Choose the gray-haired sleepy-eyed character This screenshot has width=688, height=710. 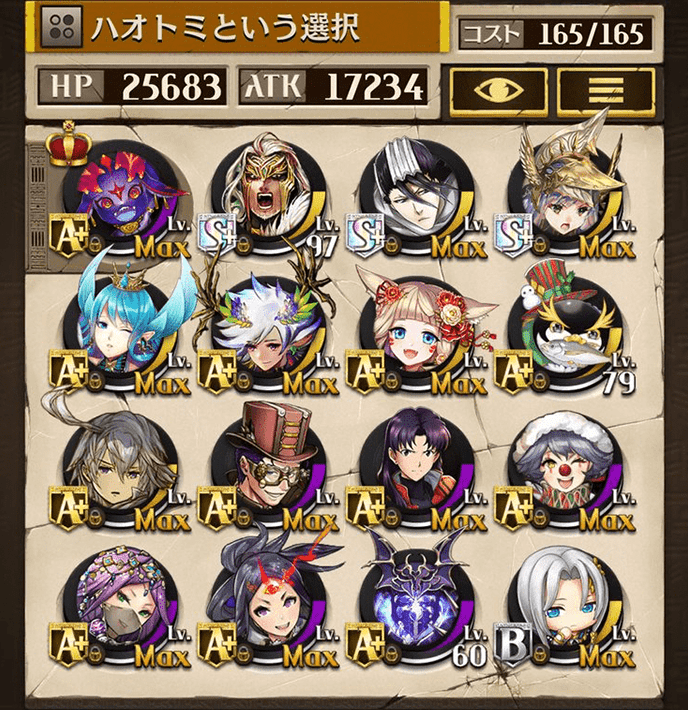118,465
